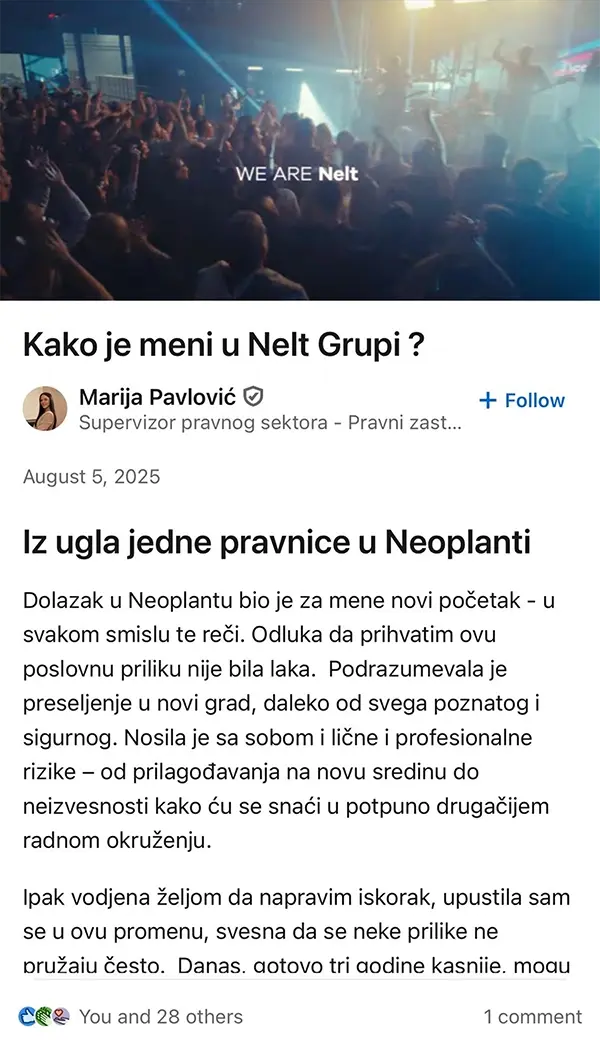See who reacted: You and 28 others

pos(160,1017)
